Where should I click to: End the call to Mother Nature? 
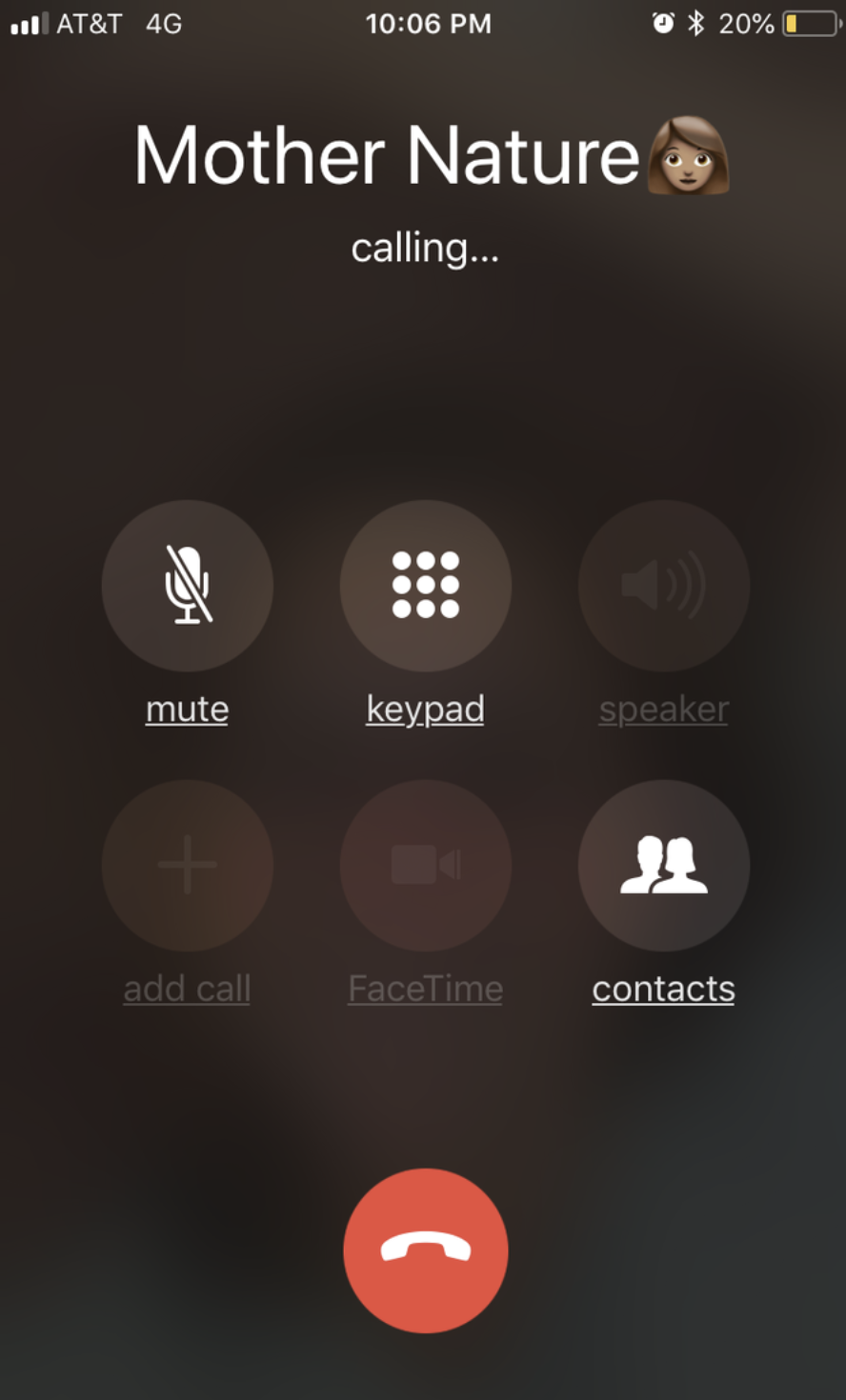point(425,1250)
